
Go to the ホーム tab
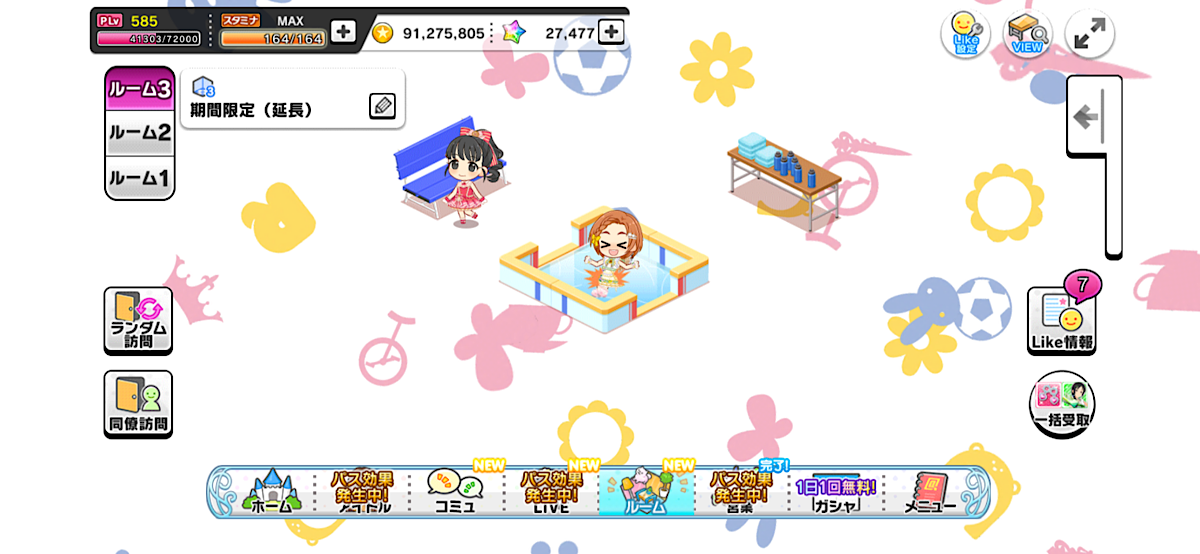coord(272,491)
